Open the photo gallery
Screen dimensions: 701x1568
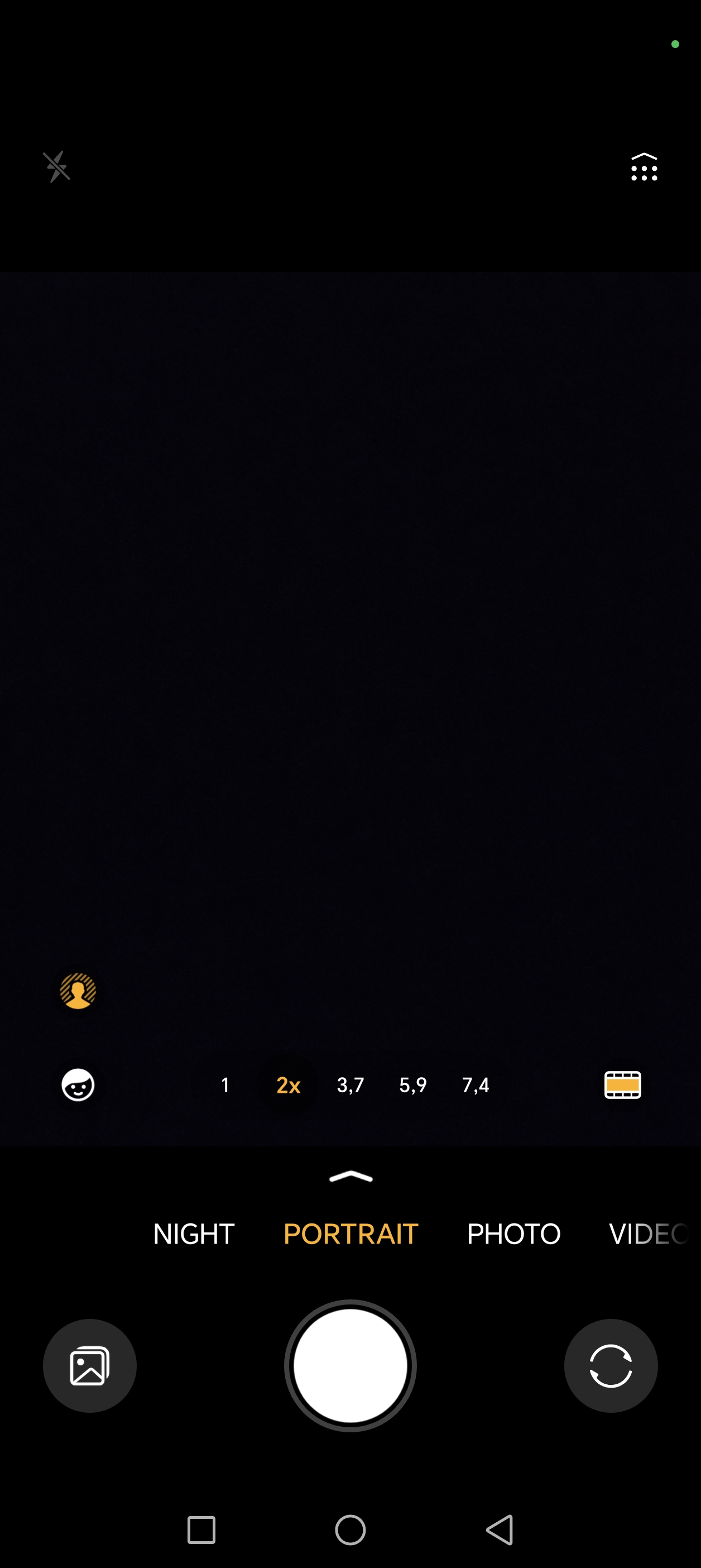point(89,1366)
